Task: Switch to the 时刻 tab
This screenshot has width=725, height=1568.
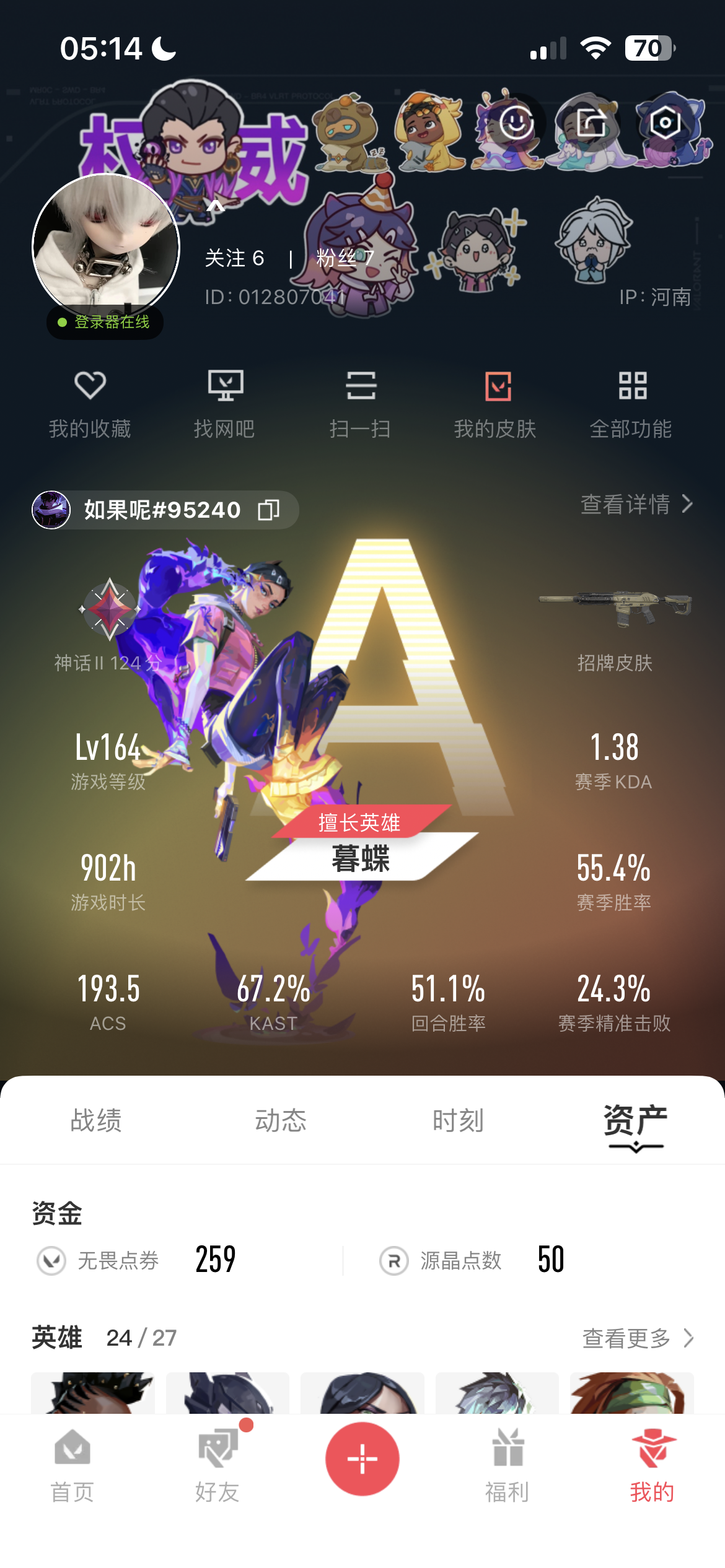Action: [458, 1120]
